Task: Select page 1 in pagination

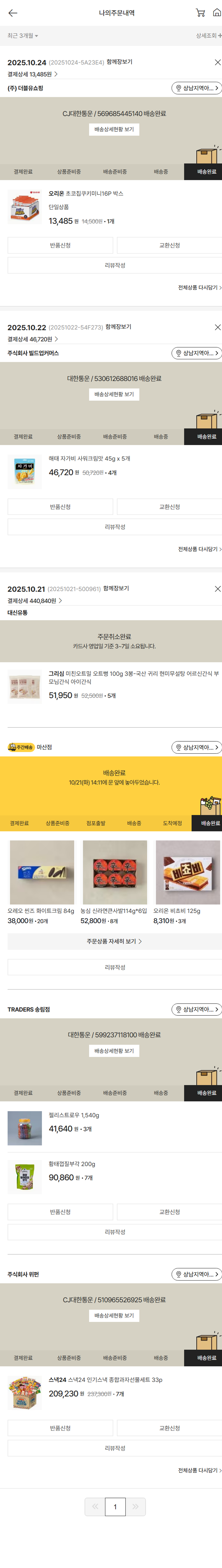Action: 115,1507
